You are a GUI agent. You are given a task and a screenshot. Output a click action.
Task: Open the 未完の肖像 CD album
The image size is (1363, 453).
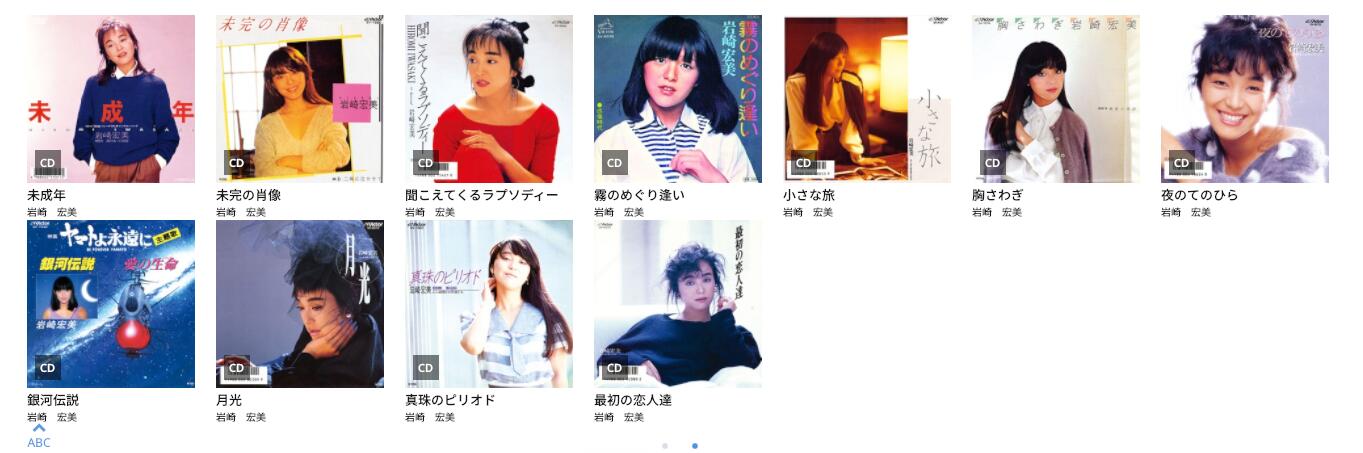tap(300, 98)
